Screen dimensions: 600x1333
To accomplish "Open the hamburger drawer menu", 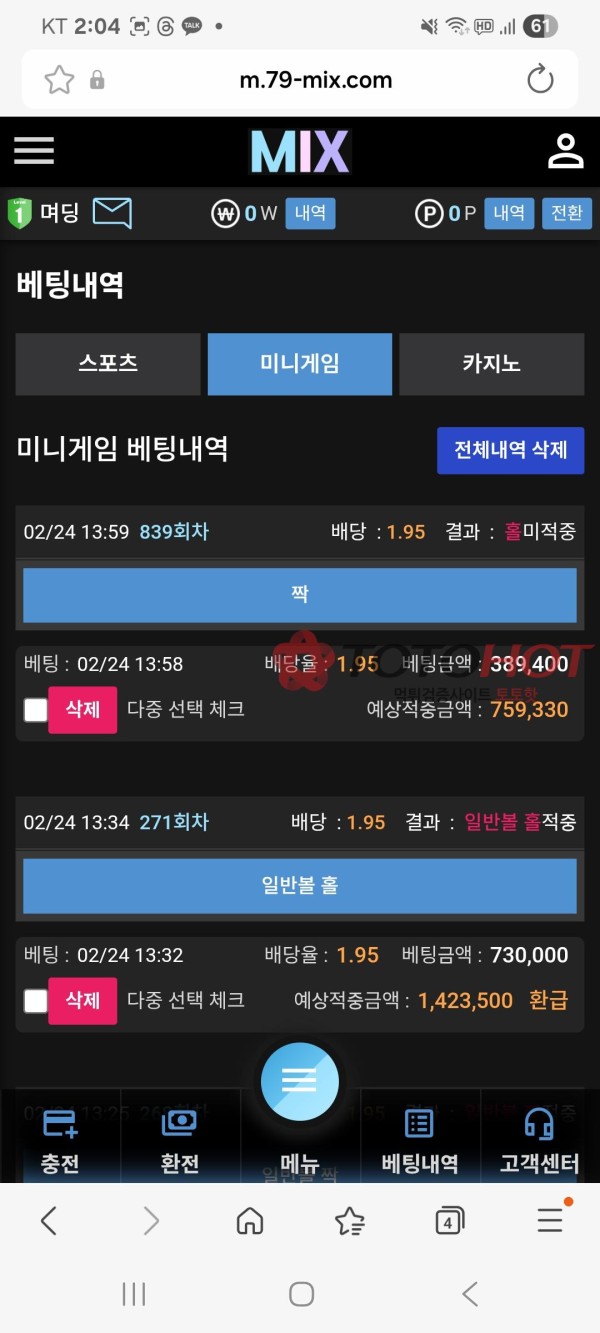I will click(34, 151).
